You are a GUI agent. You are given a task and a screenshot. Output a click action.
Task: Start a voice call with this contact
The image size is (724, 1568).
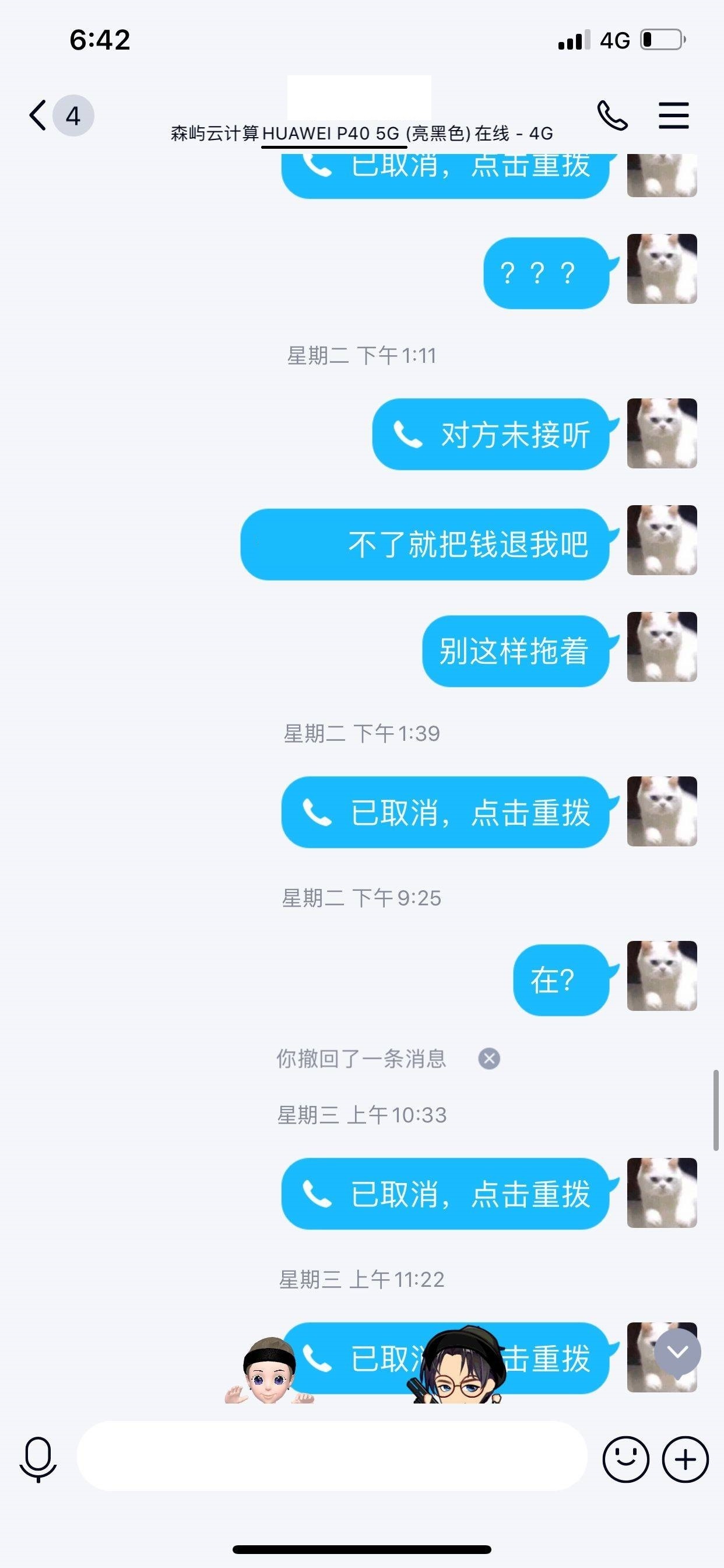(x=612, y=115)
